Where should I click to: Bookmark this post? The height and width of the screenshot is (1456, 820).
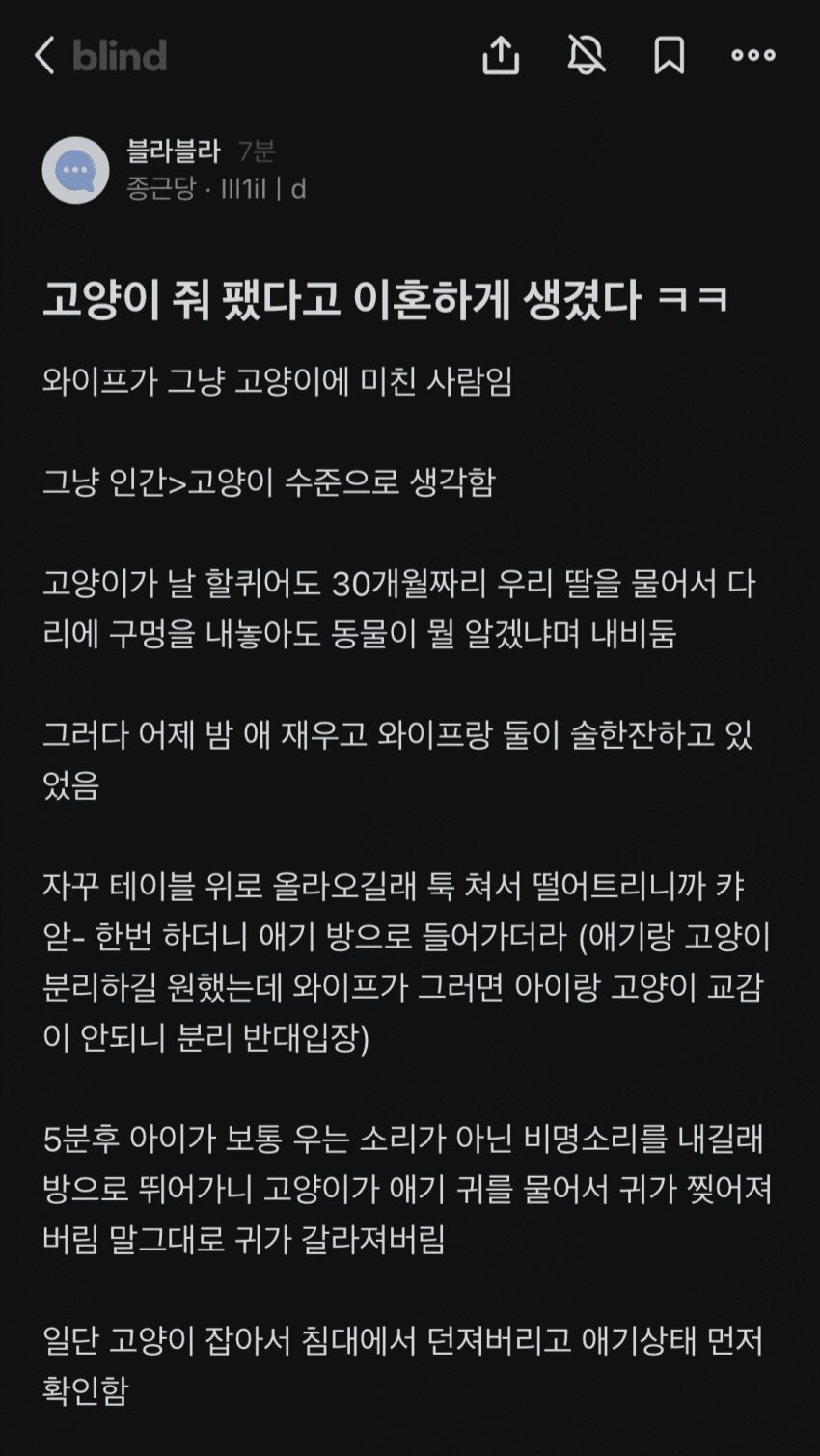click(x=669, y=56)
